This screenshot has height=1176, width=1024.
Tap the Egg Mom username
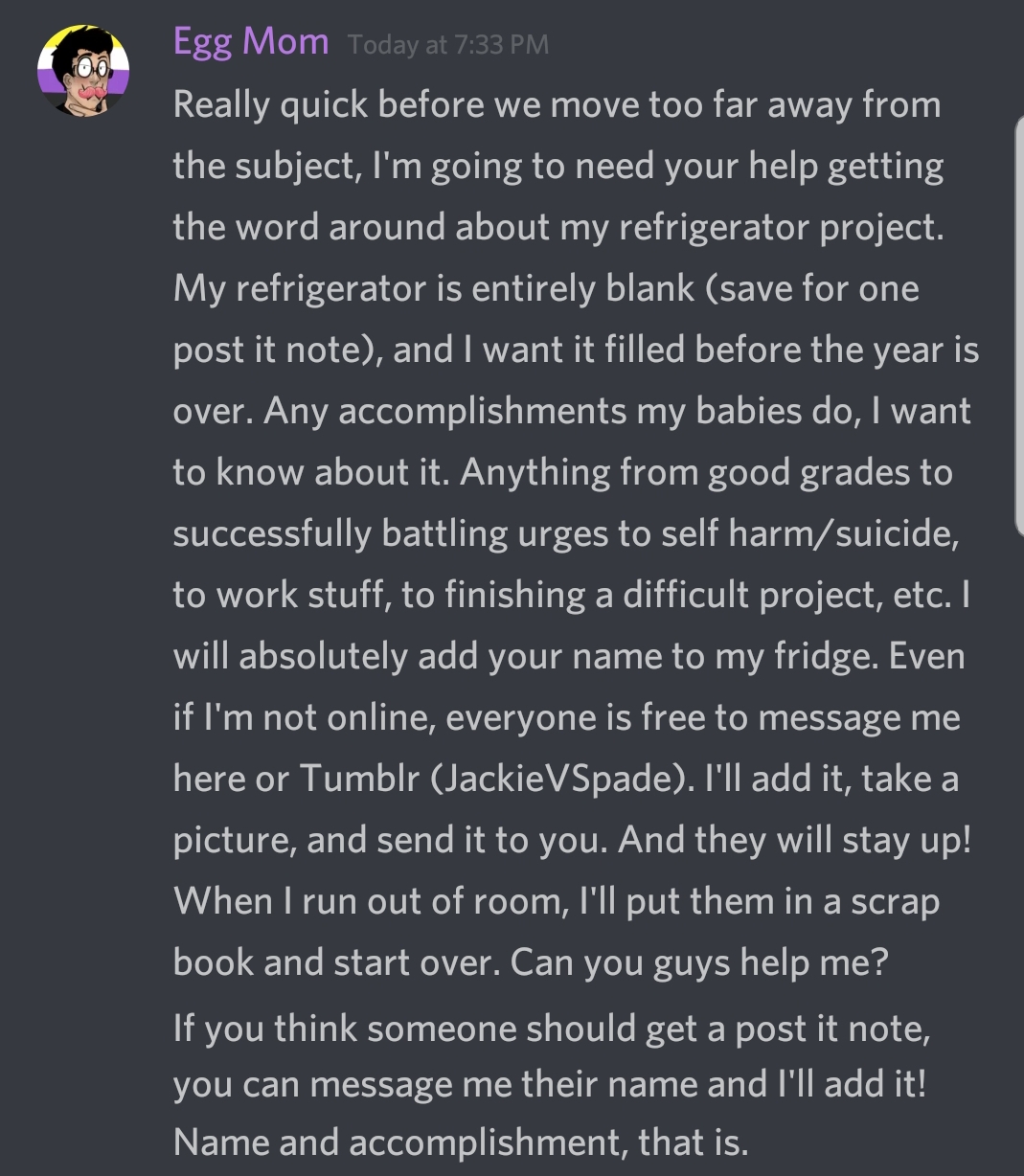(250, 42)
